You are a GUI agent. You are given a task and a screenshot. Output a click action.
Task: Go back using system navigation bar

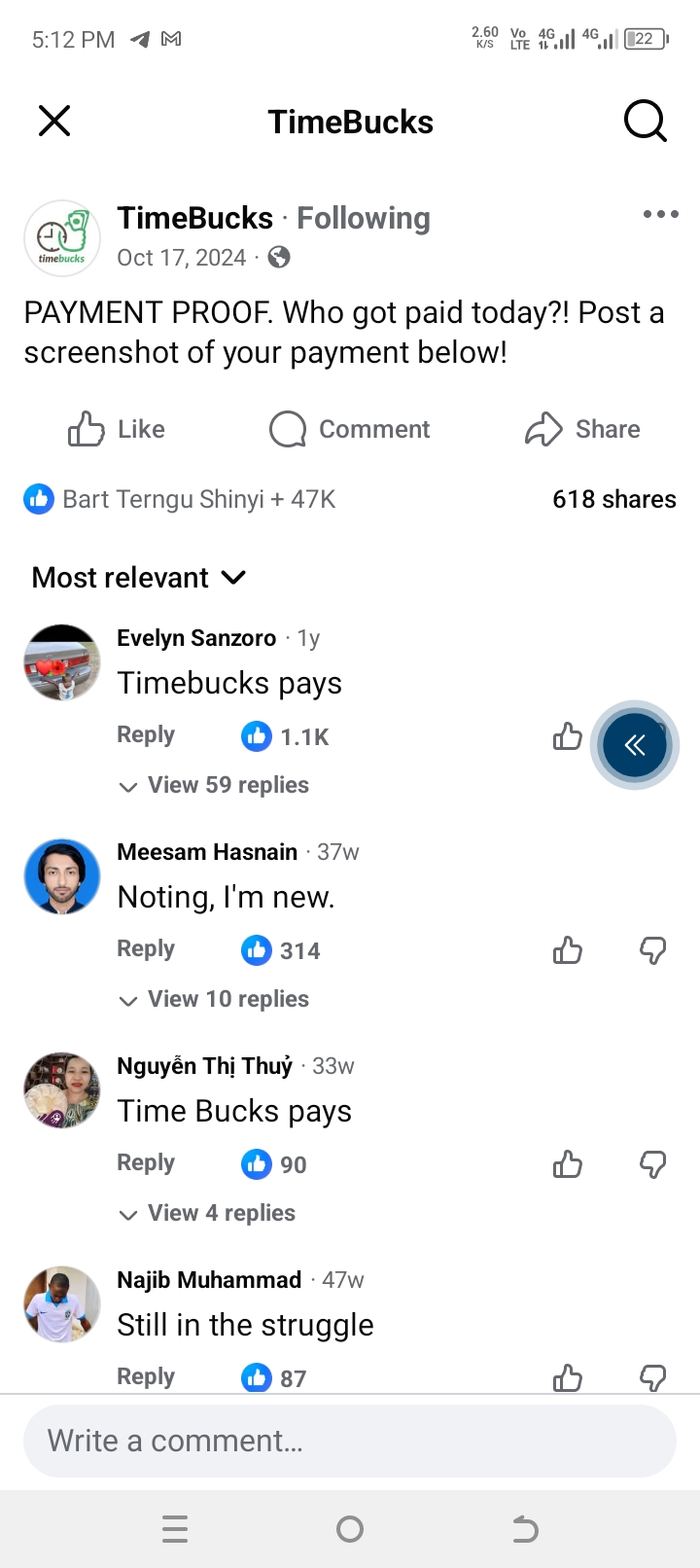tap(525, 1529)
